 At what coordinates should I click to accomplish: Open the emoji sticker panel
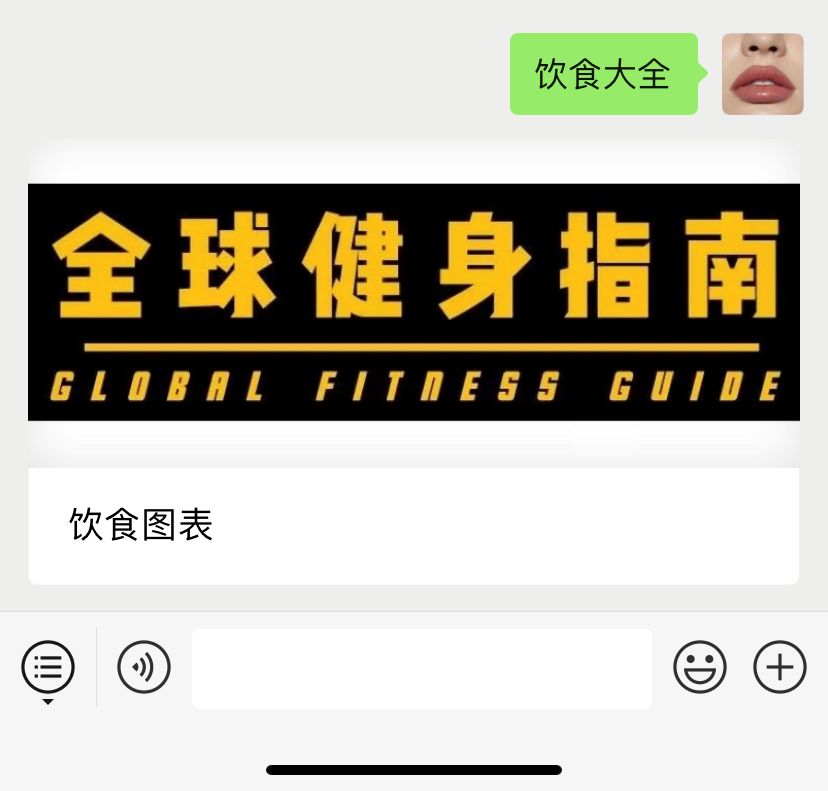click(700, 667)
